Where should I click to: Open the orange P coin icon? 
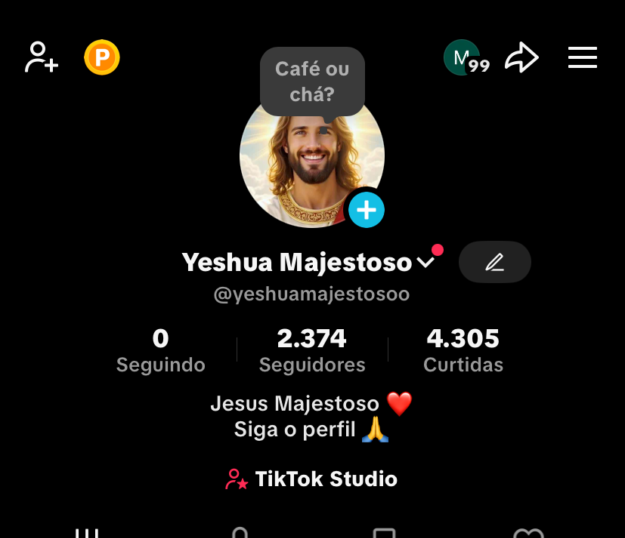(x=102, y=57)
